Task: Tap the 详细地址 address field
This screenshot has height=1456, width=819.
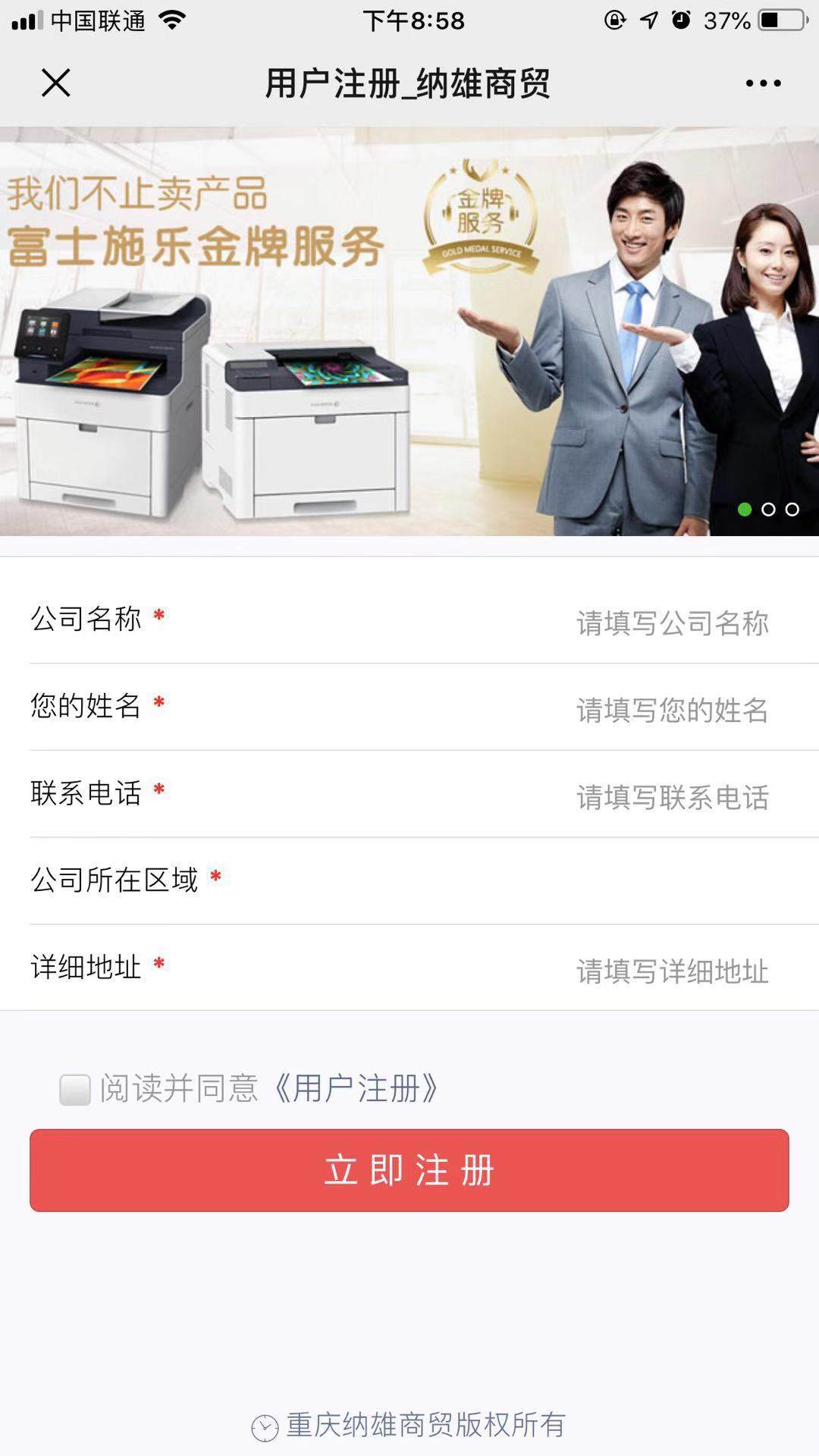Action: pyautogui.click(x=671, y=971)
